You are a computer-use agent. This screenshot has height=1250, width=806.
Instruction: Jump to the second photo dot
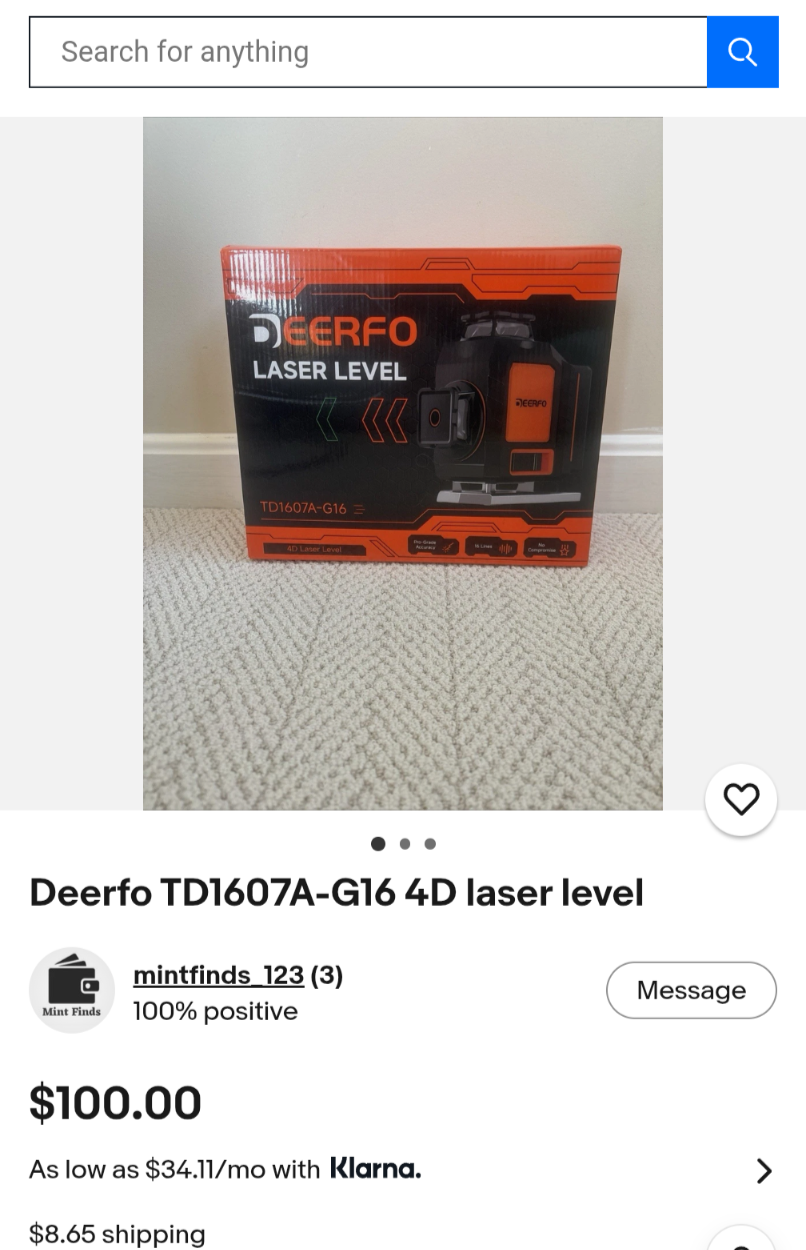(404, 844)
